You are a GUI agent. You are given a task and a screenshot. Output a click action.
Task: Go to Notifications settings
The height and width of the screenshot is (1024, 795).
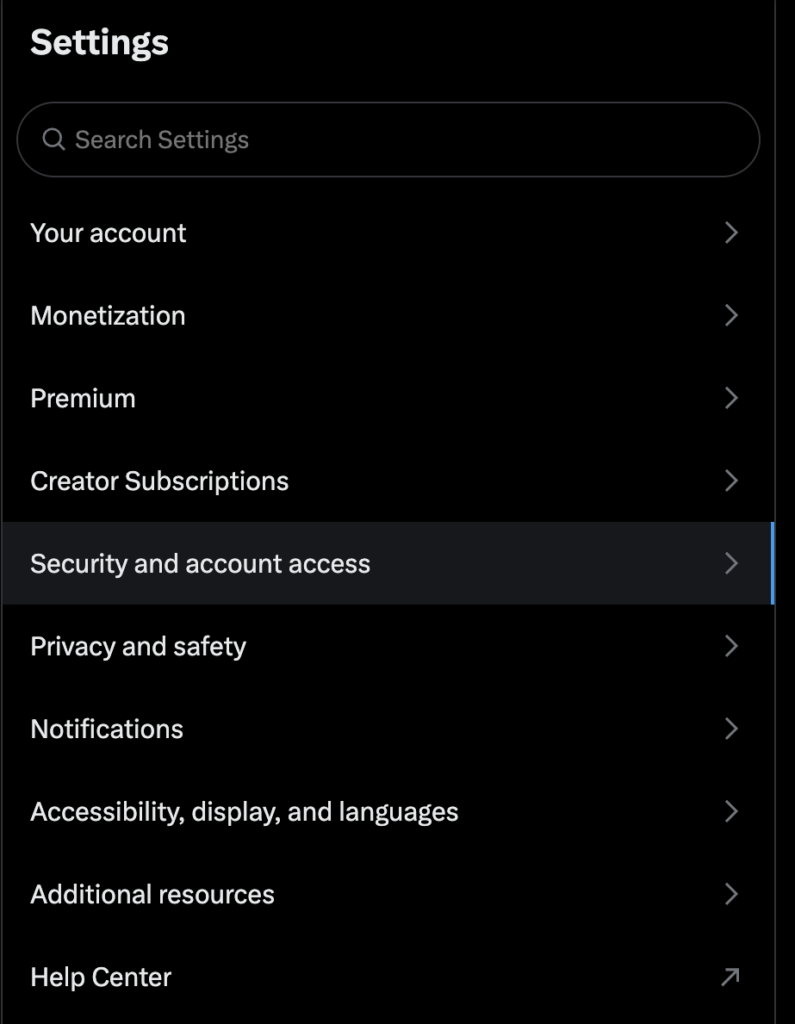click(x=386, y=729)
